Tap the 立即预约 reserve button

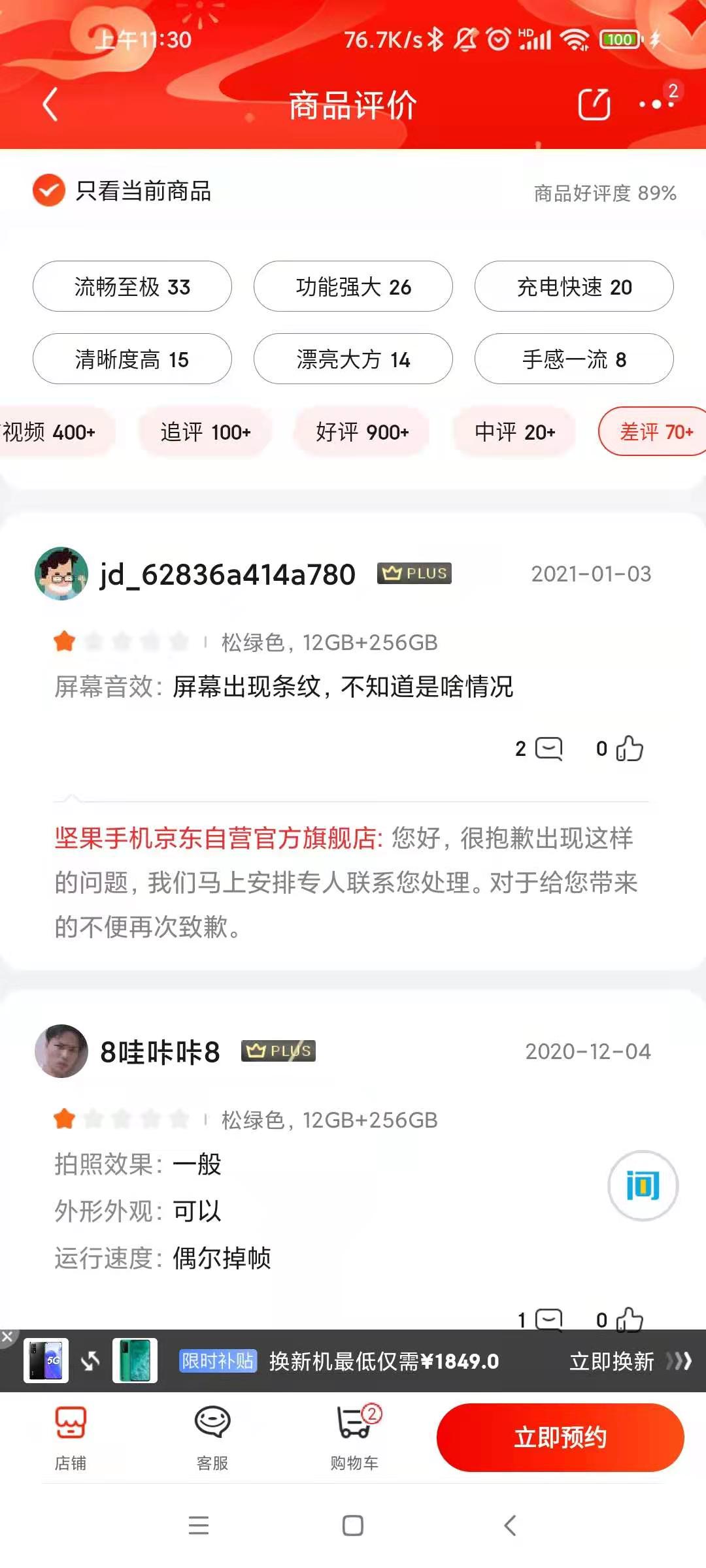tap(560, 1437)
